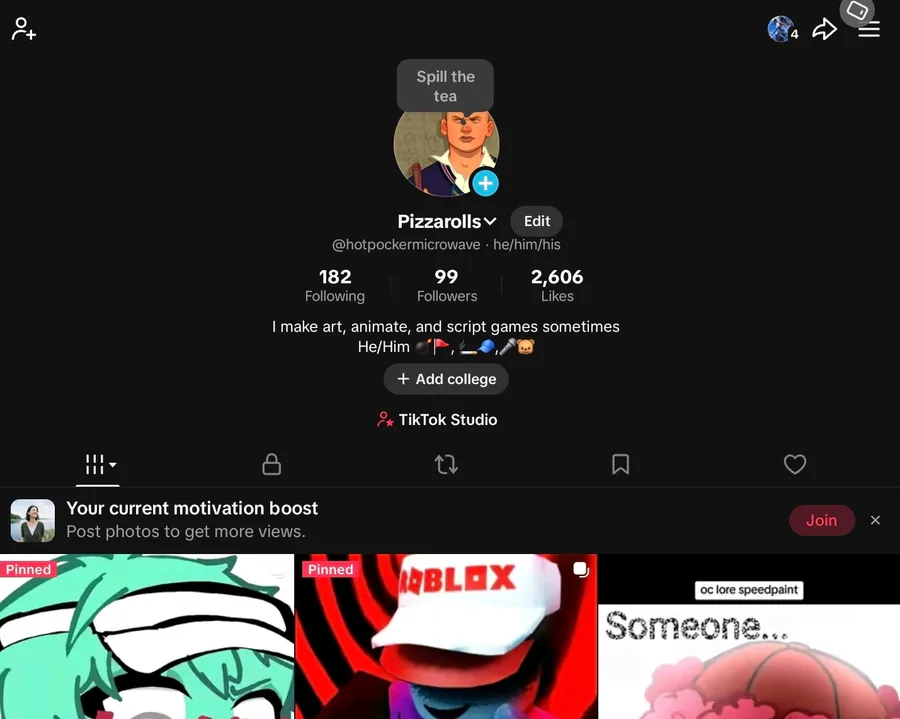This screenshot has width=900, height=719.
Task: Edit the profile
Action: tap(537, 221)
